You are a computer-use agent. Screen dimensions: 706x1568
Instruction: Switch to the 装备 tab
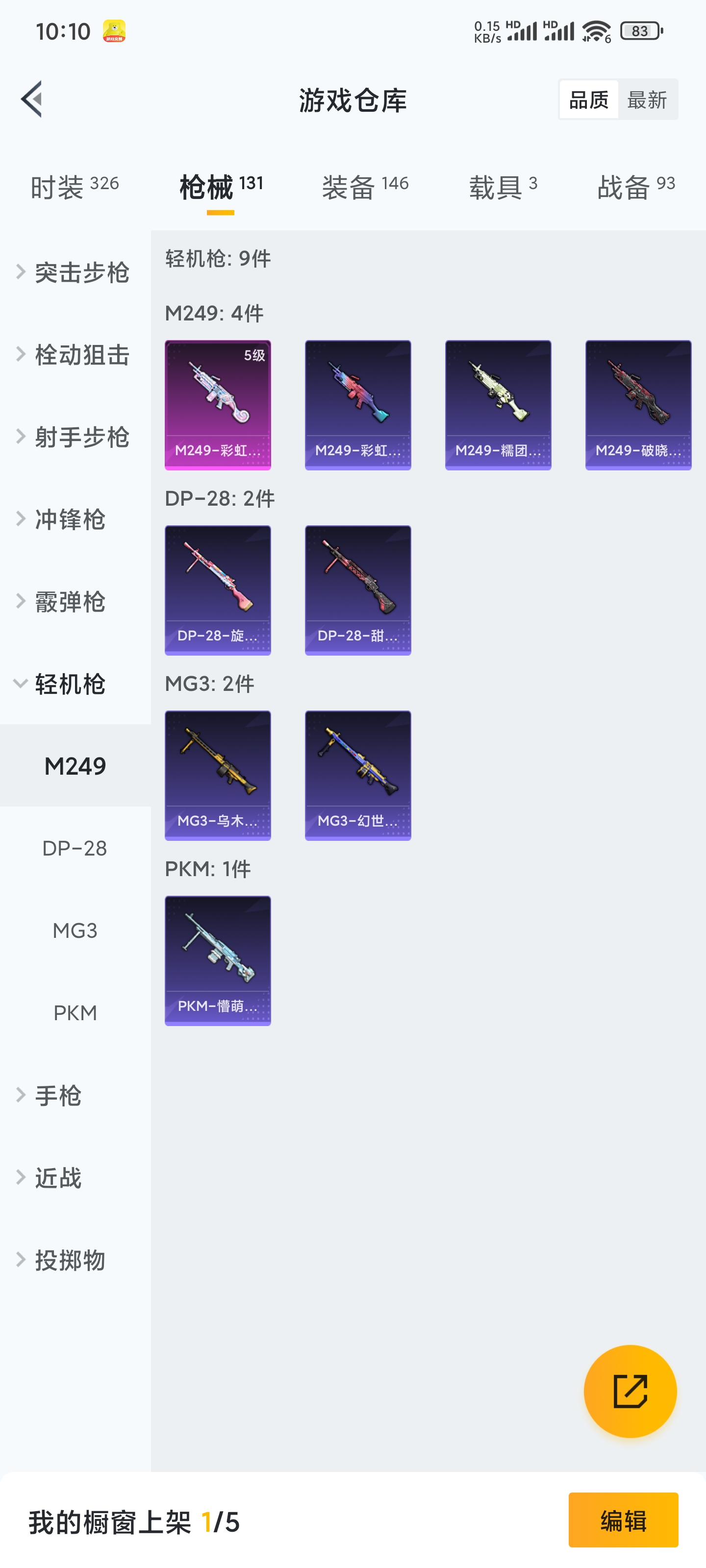365,186
